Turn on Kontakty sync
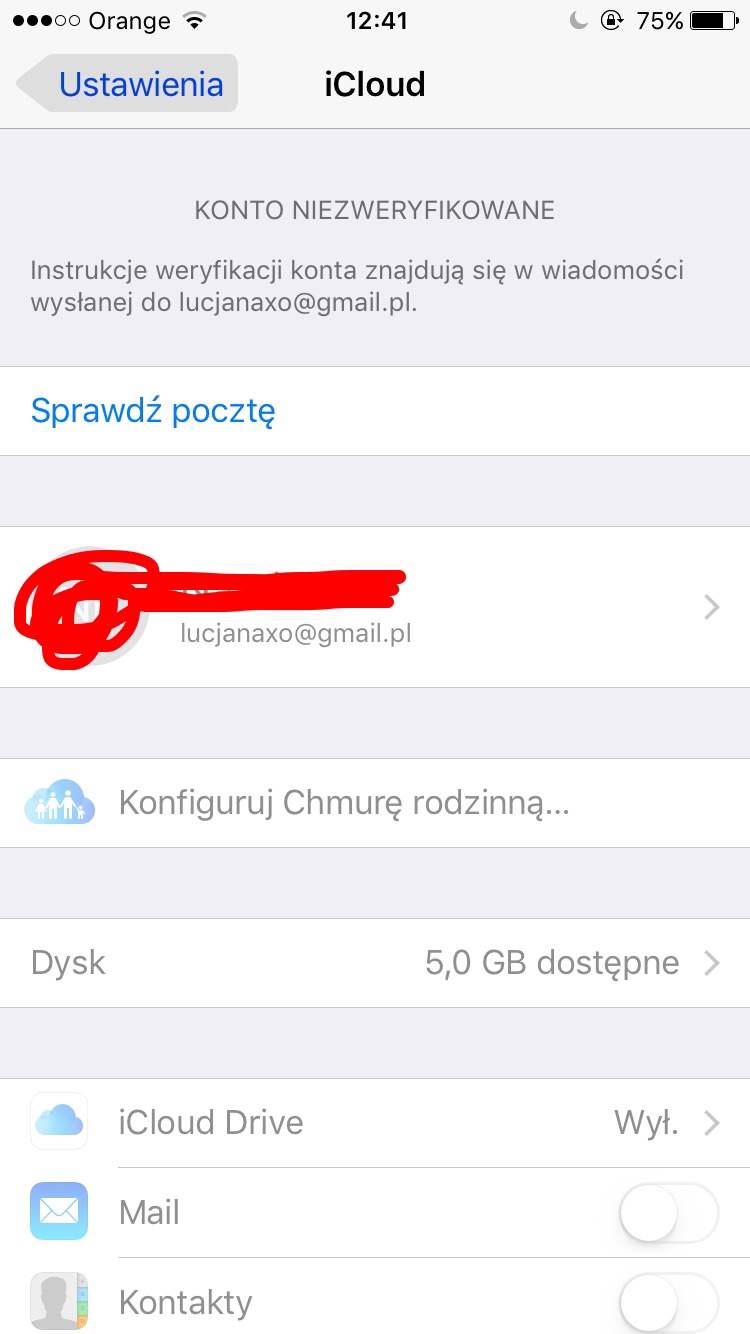Image resolution: width=750 pixels, height=1334 pixels. click(669, 1303)
